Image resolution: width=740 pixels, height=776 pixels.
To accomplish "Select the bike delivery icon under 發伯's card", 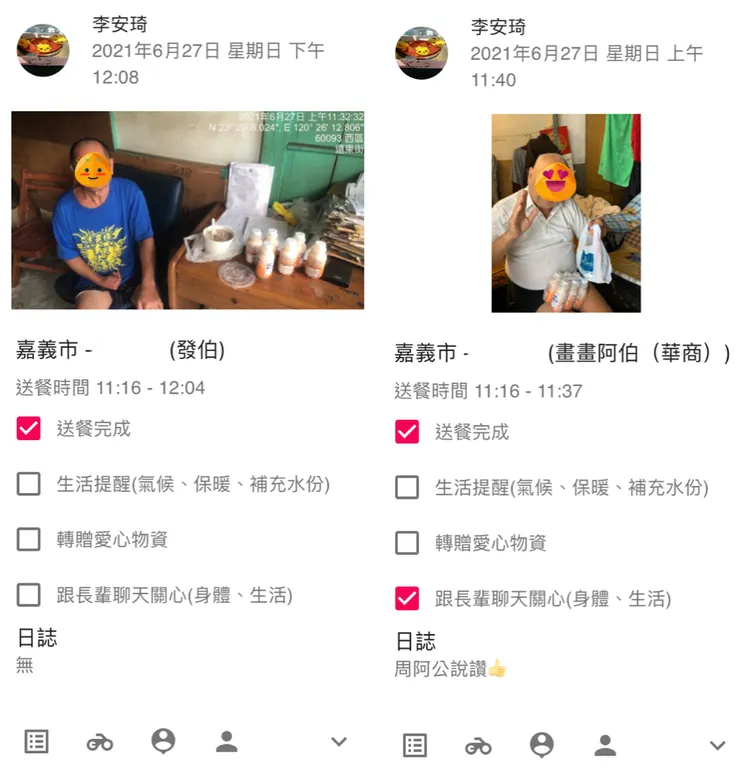I will 101,743.
